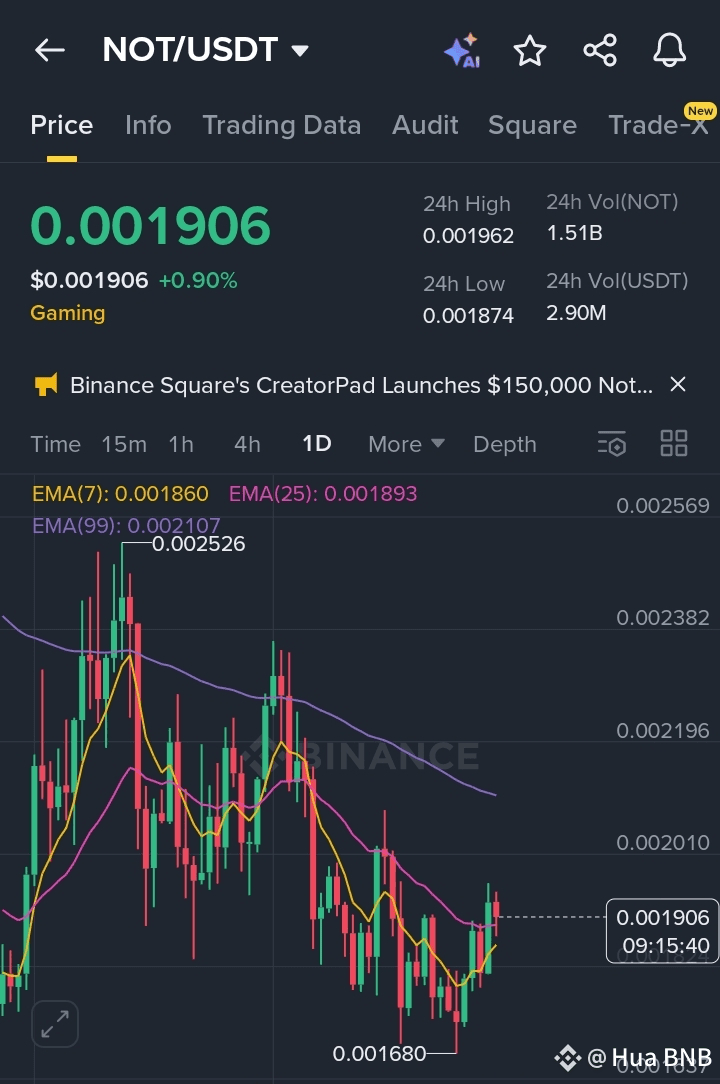Dismiss the CreatorPad announcement banner
720x1084 pixels.
[678, 384]
